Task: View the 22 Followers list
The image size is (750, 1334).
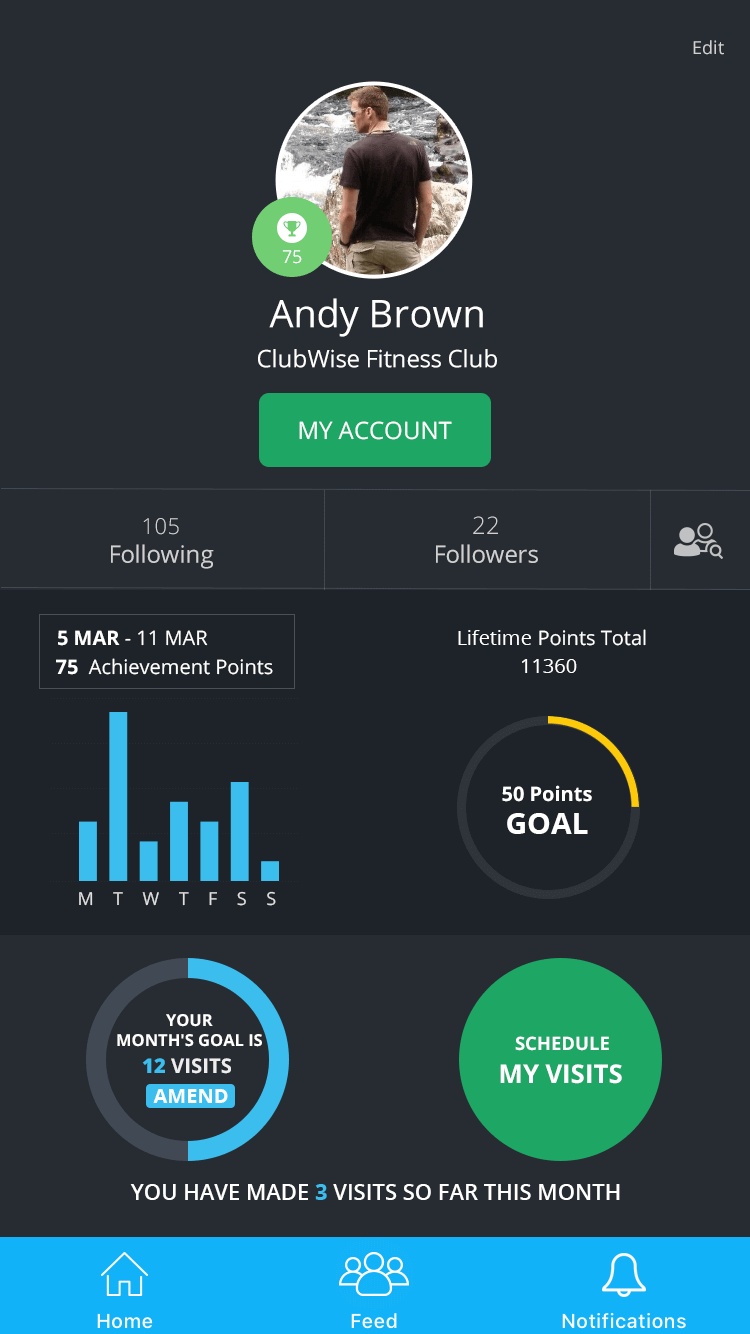Action: tap(486, 540)
